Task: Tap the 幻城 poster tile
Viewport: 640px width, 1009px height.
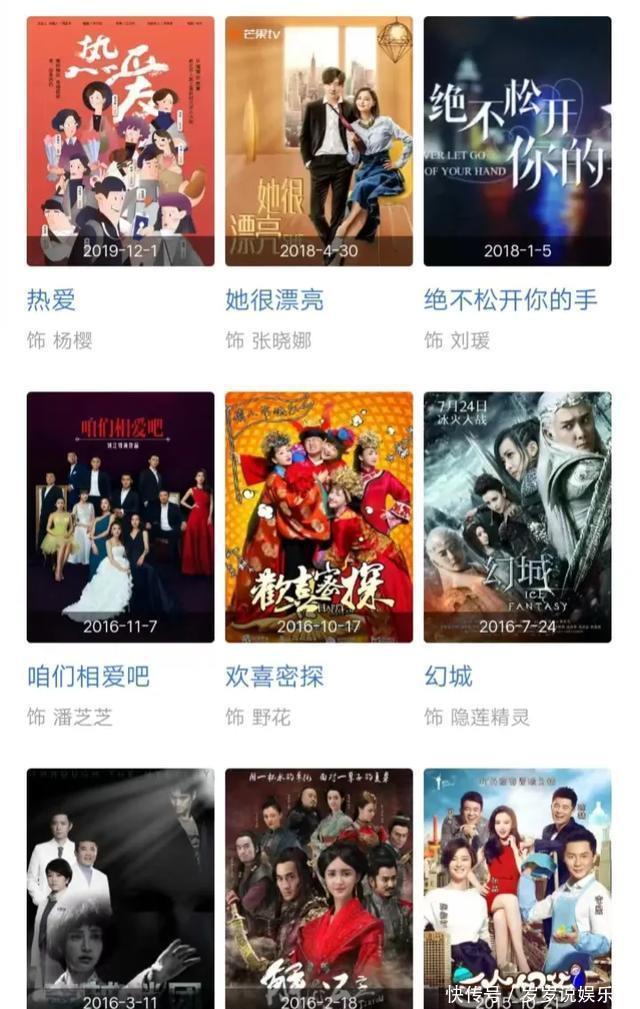Action: coord(517,517)
